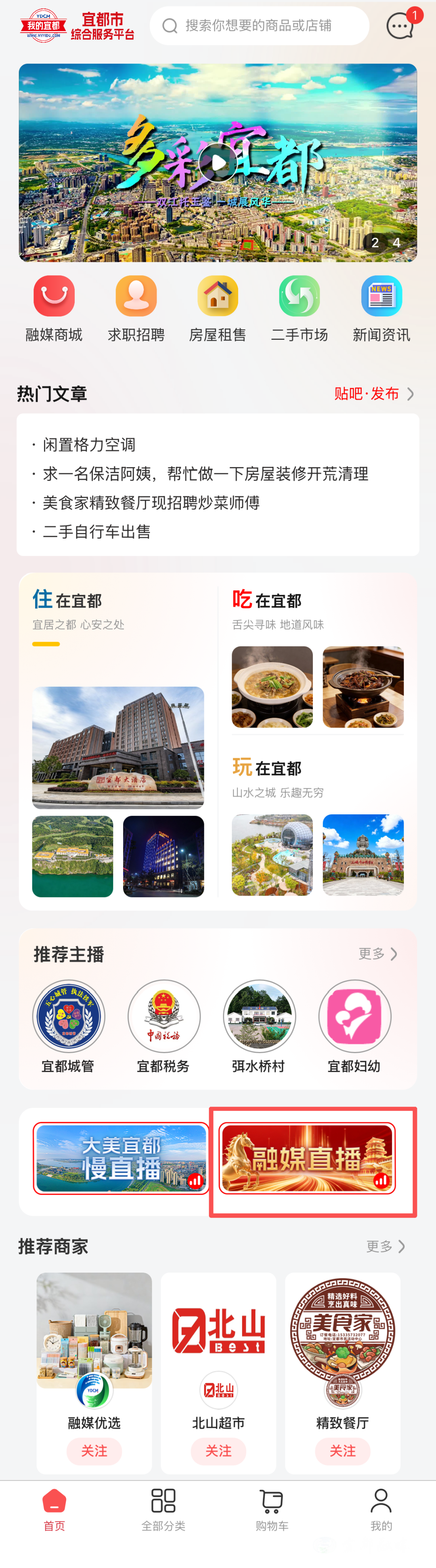Screen dimensions: 436x1568
Task: See more recommended anchors via 更多
Action: click(x=377, y=954)
